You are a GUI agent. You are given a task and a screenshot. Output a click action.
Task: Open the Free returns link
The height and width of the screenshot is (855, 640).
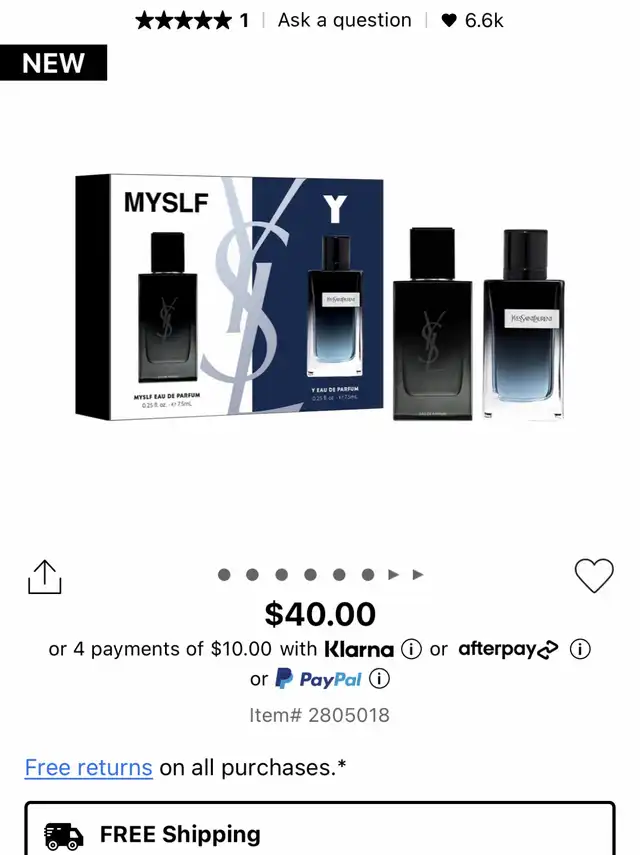(88, 768)
